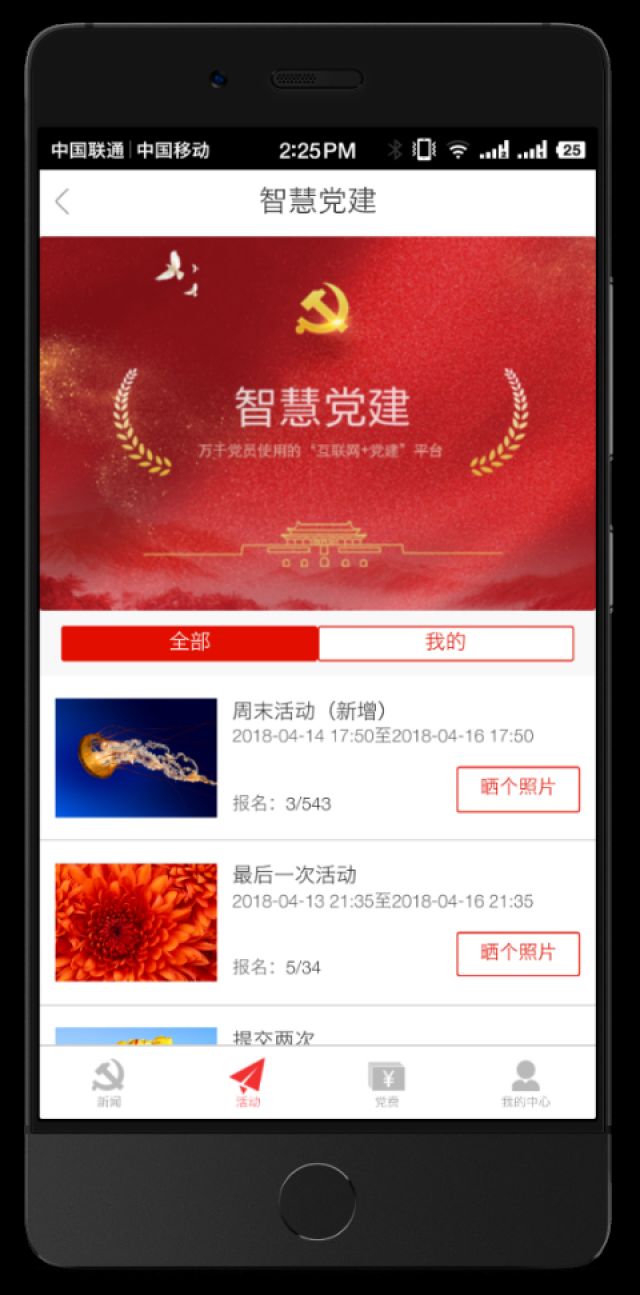Switch to the 全部 segment
The width and height of the screenshot is (640, 1295).
coord(190,643)
